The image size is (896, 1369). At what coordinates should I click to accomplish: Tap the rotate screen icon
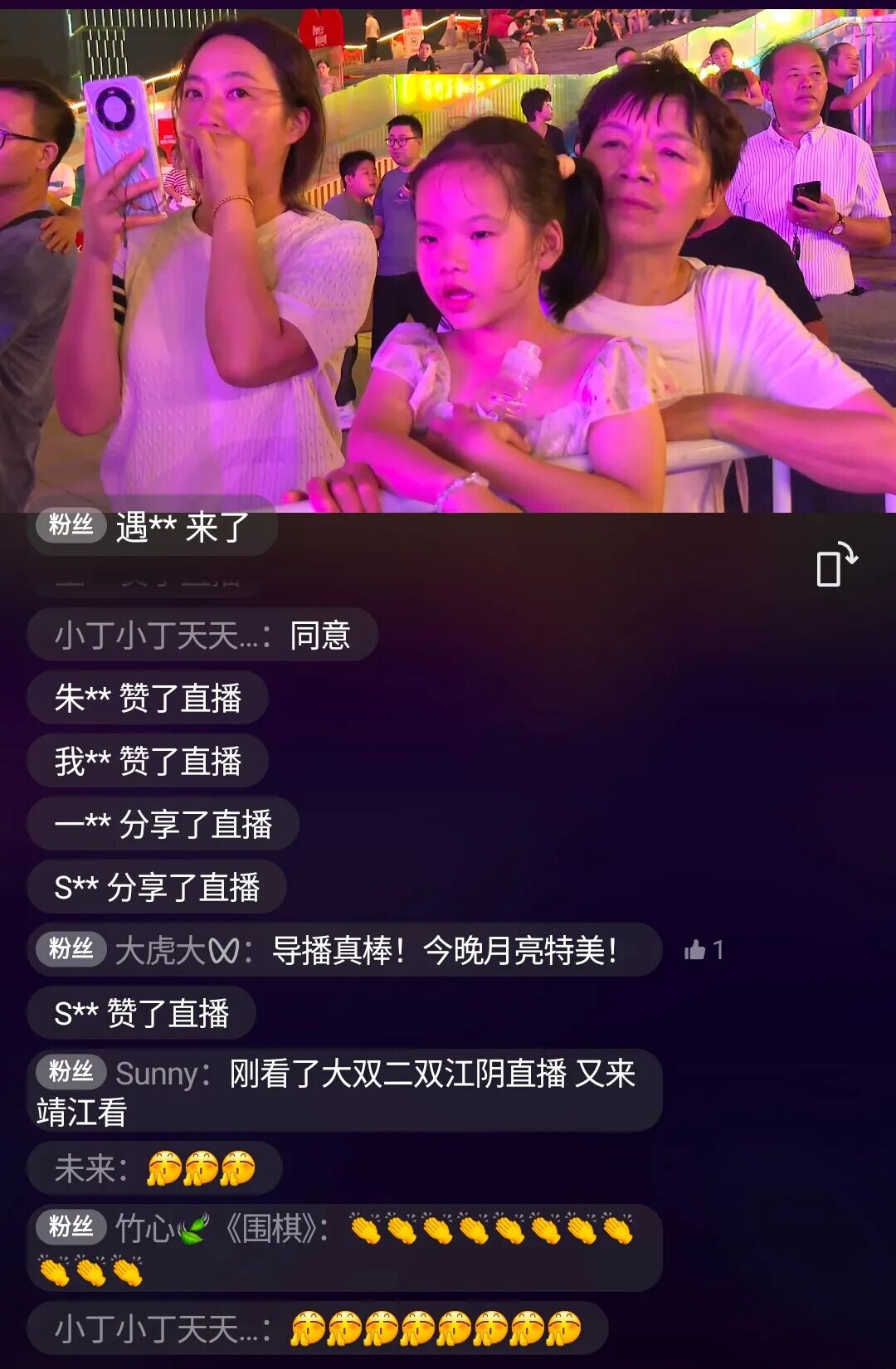tap(836, 565)
